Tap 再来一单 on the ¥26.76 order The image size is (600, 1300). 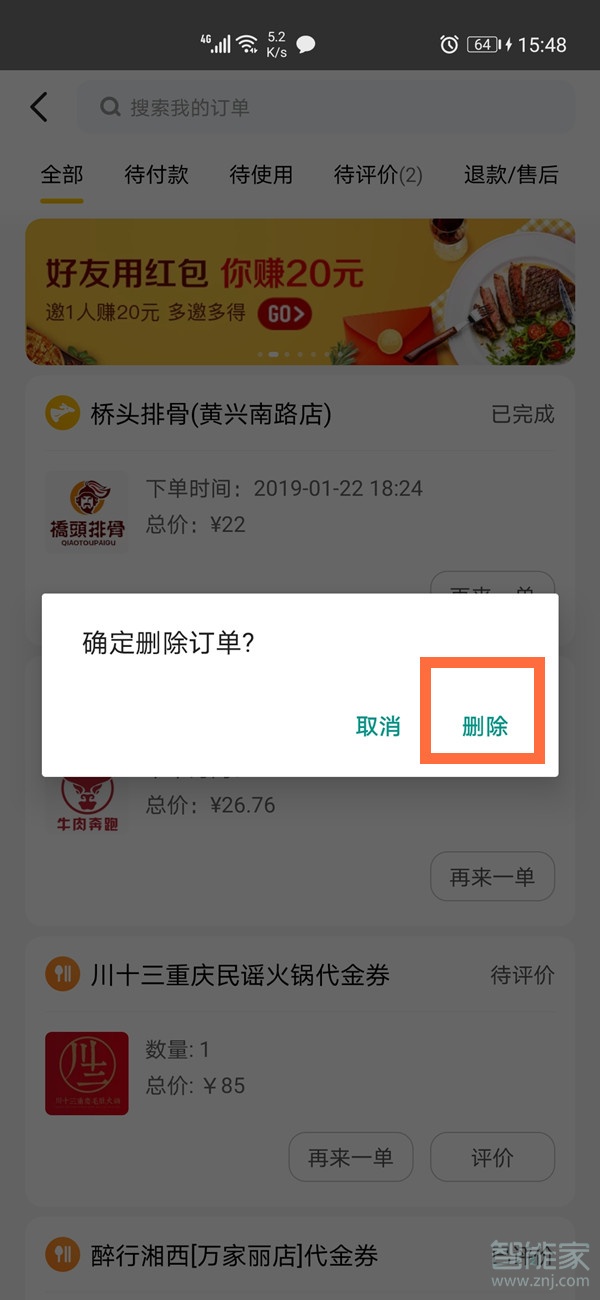(492, 877)
